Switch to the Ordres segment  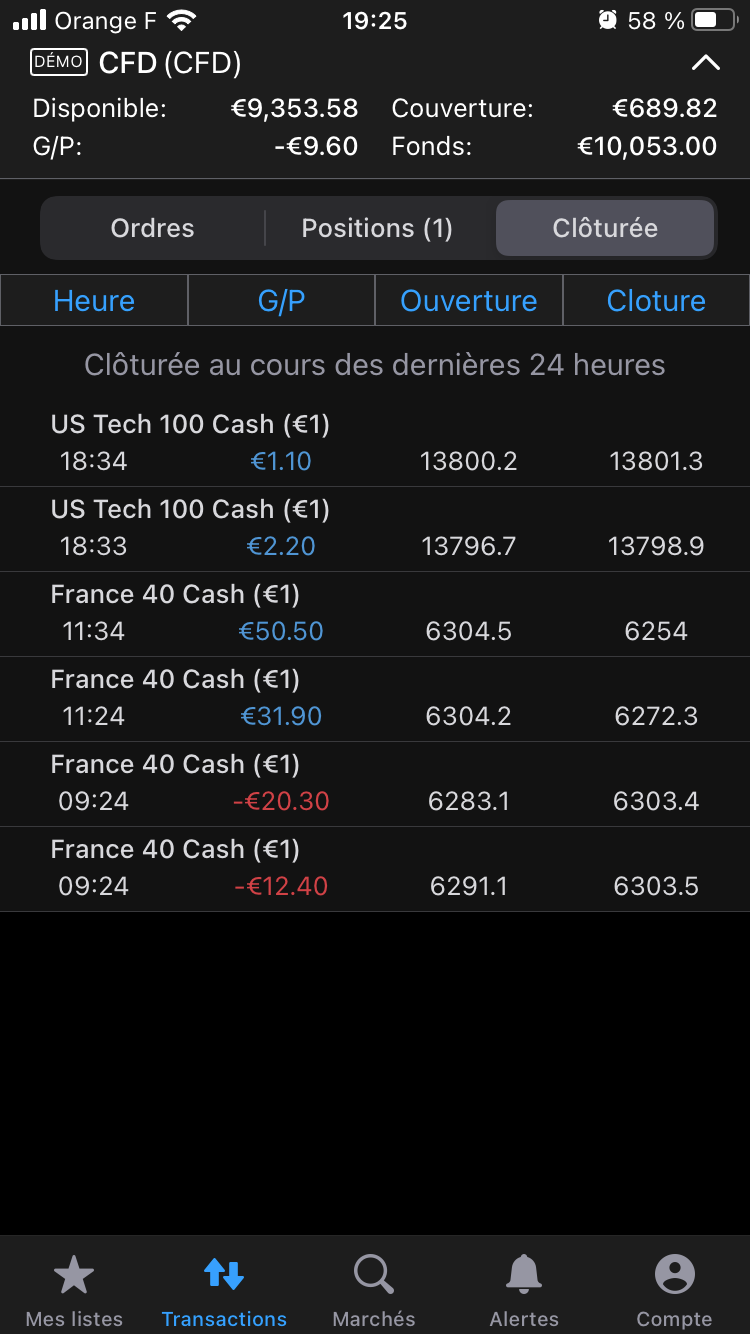click(x=152, y=228)
